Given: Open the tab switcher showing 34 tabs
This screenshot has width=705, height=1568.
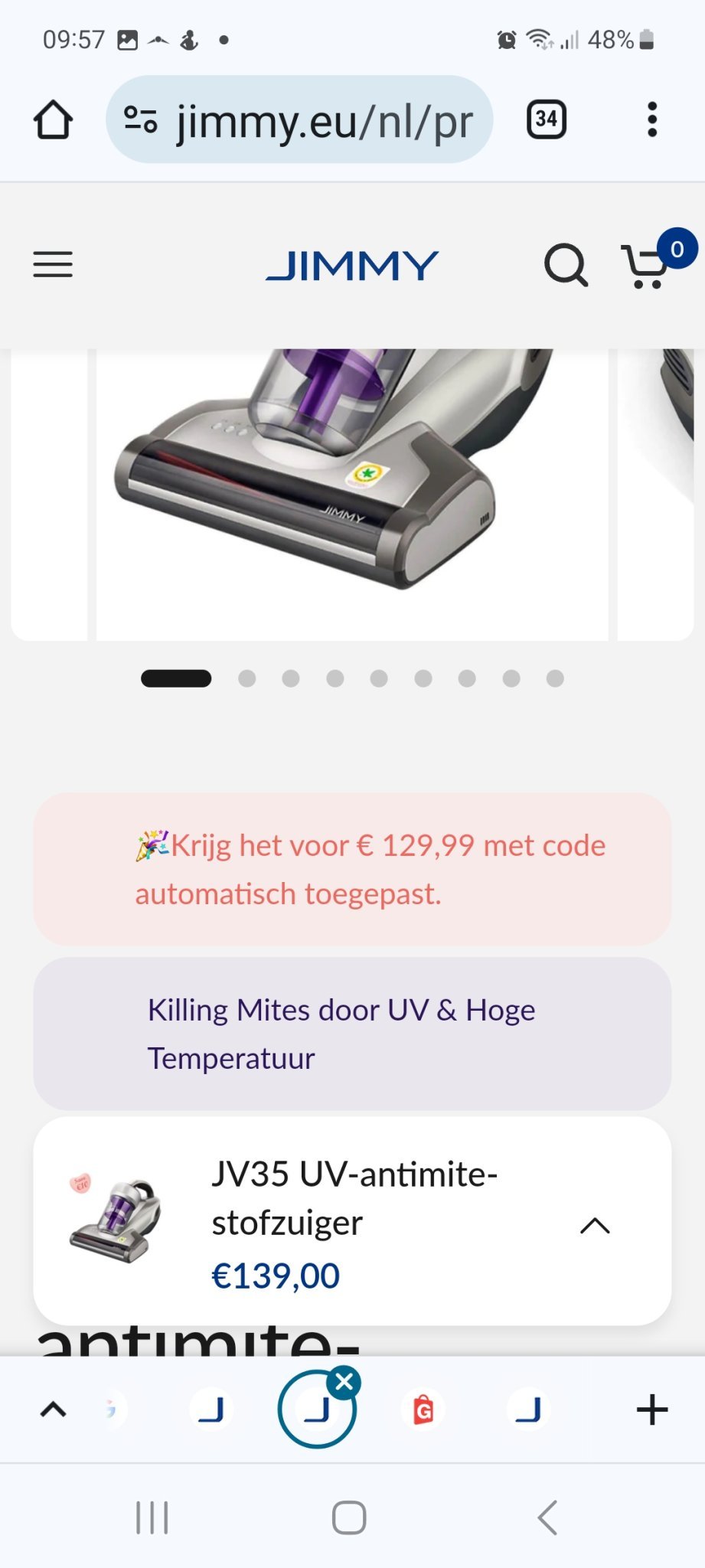Looking at the screenshot, I should [546, 119].
